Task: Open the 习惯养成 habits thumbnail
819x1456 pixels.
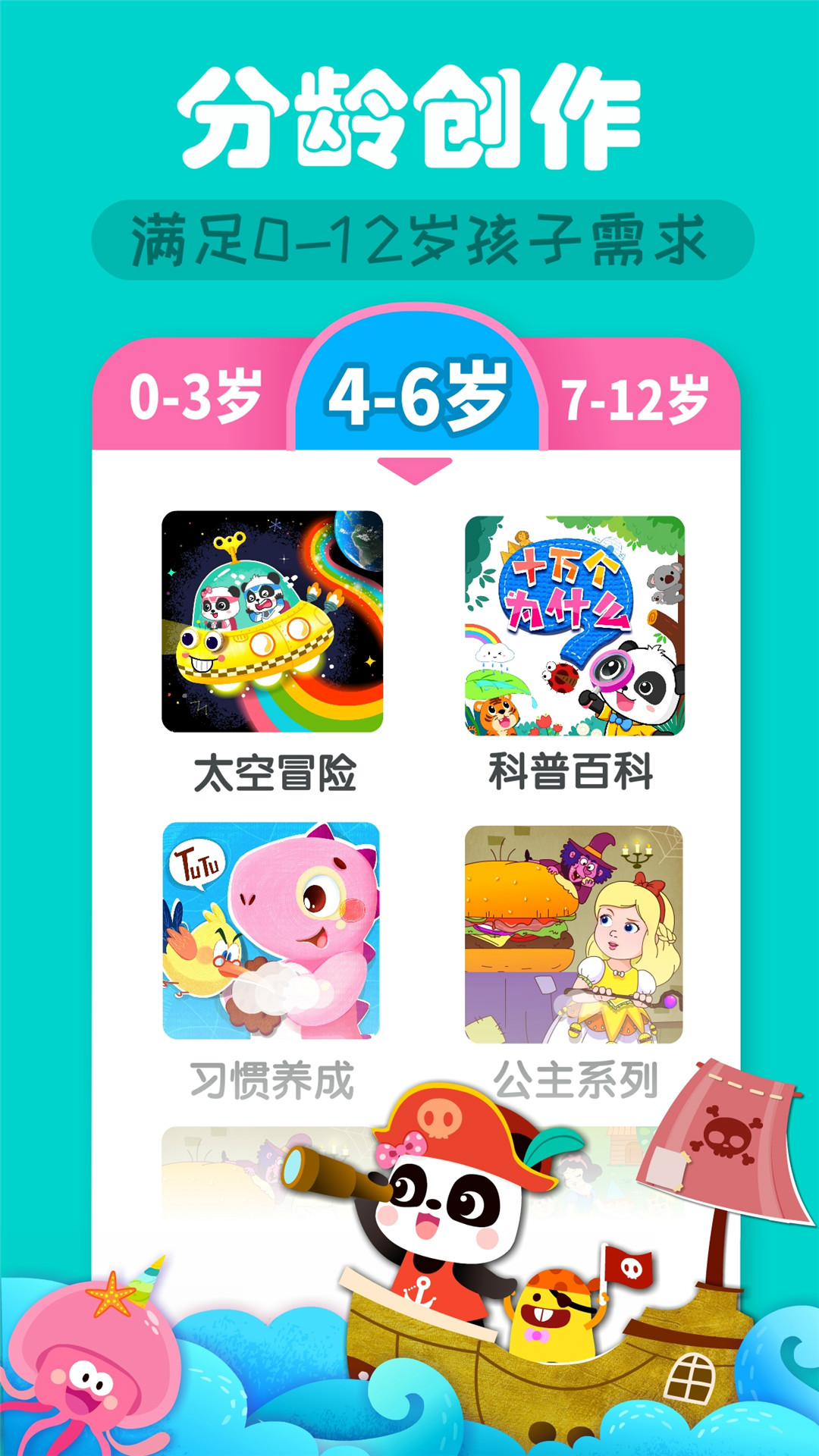Action: [x=273, y=933]
